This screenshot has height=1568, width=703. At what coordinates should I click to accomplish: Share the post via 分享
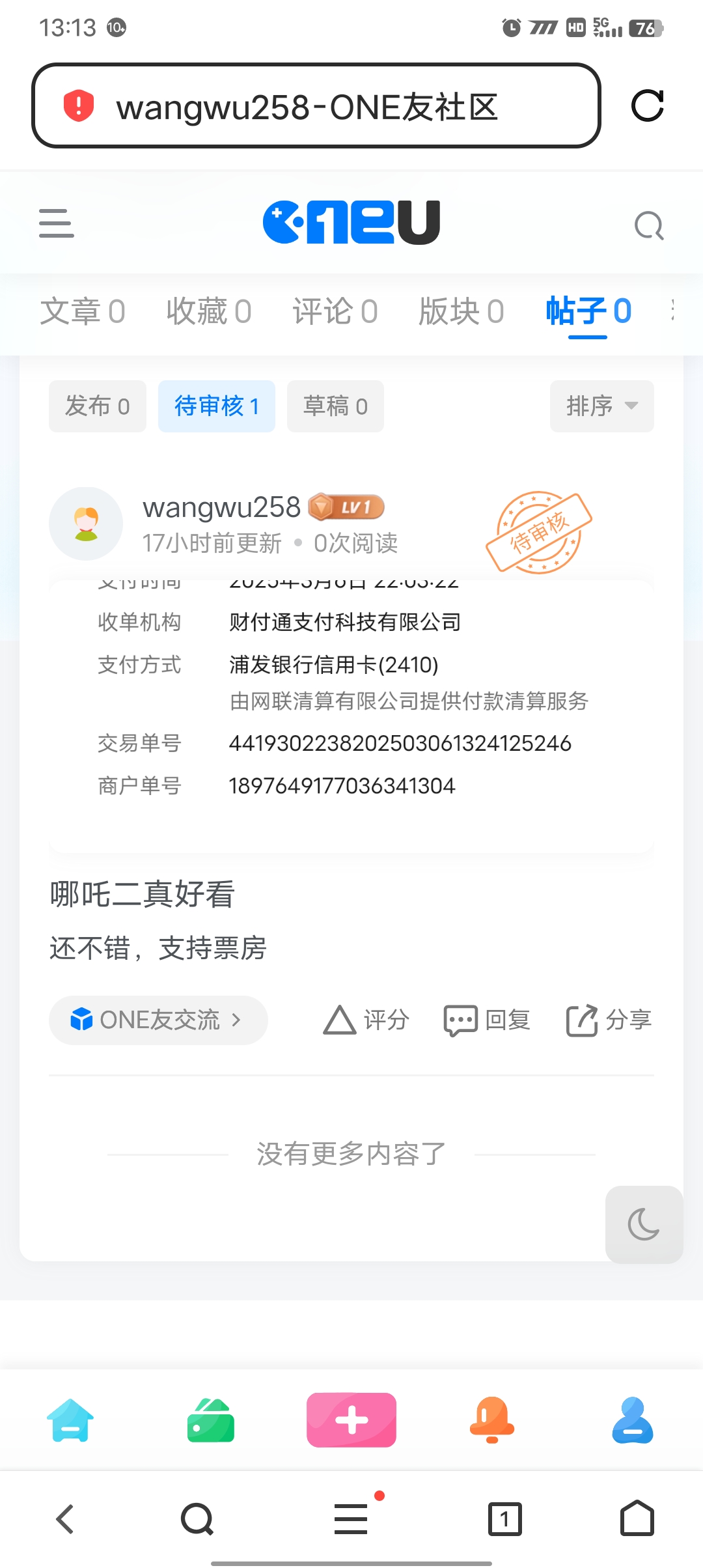coord(609,1020)
